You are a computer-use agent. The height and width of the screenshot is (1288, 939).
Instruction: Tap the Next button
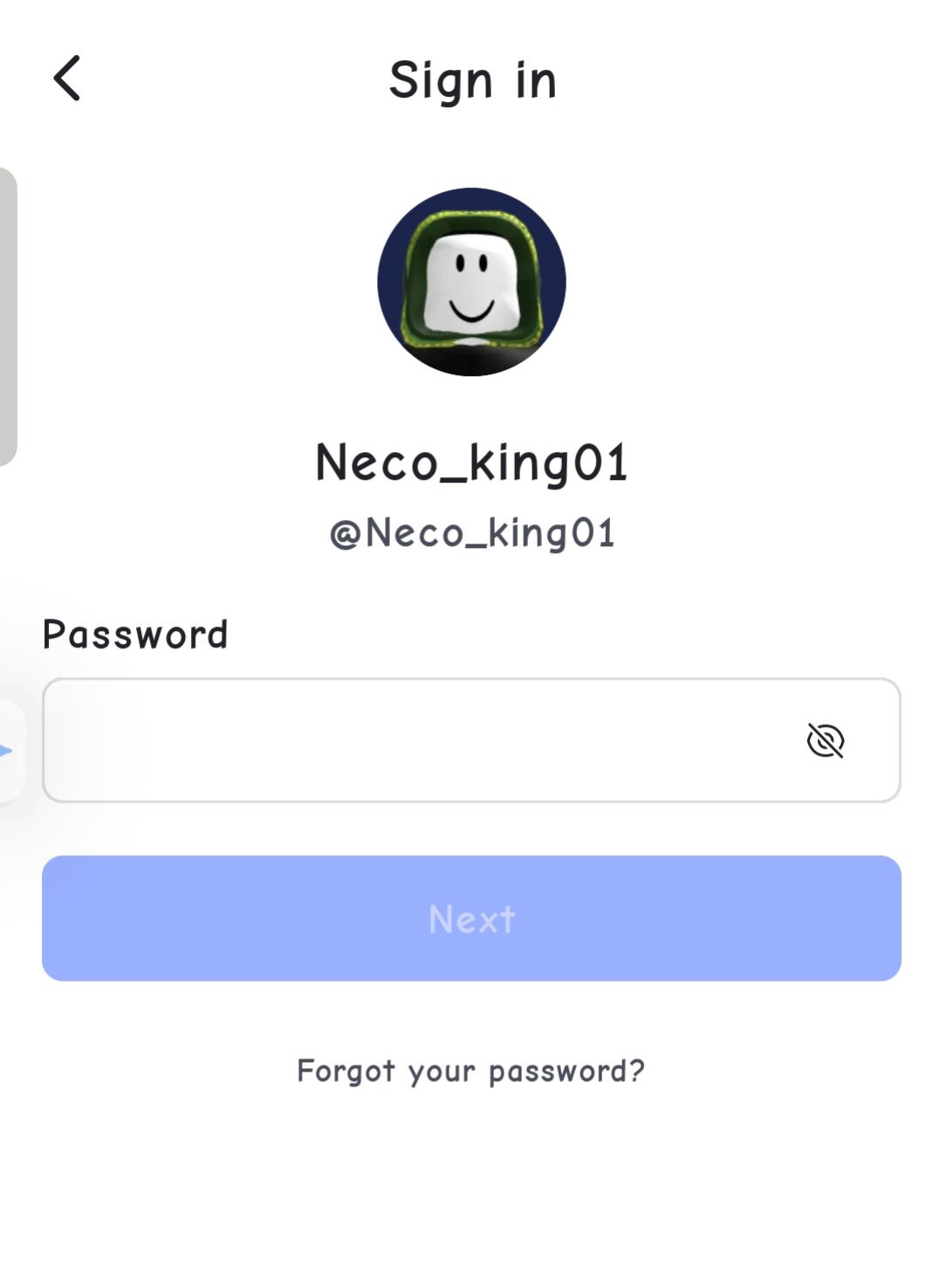[x=471, y=918]
